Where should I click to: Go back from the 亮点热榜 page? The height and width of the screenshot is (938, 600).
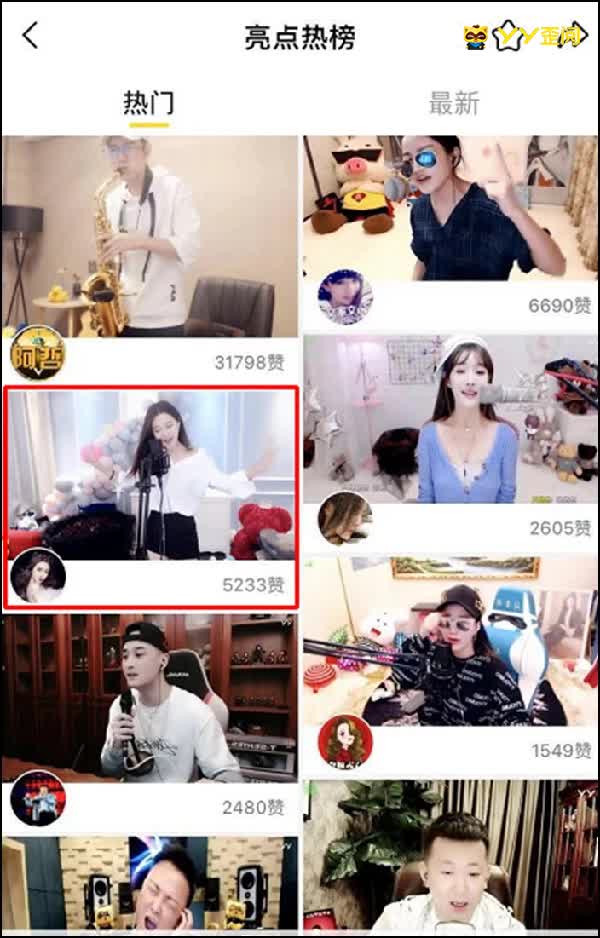coord(30,36)
